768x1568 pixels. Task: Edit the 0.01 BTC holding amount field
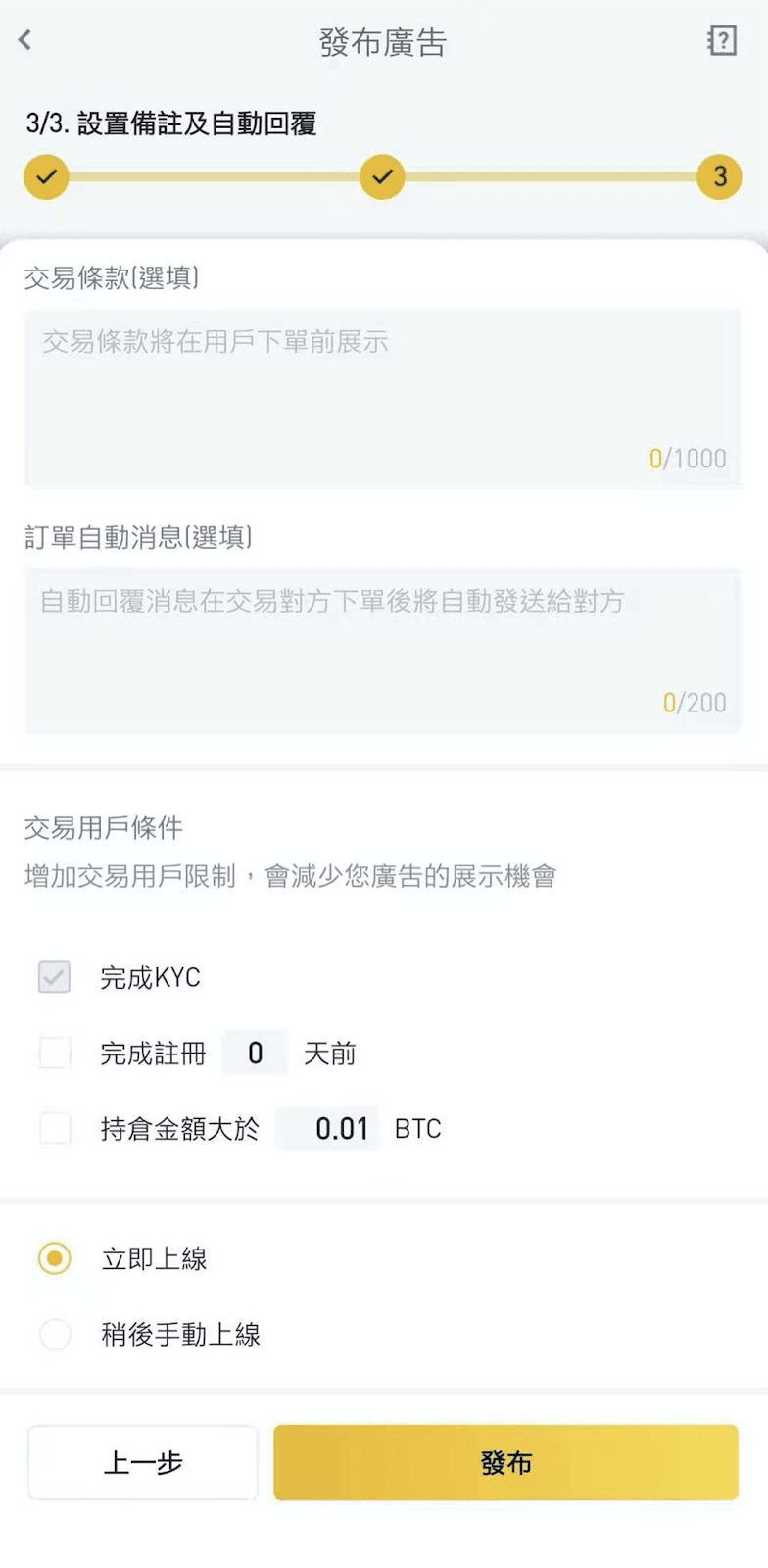[329, 1128]
